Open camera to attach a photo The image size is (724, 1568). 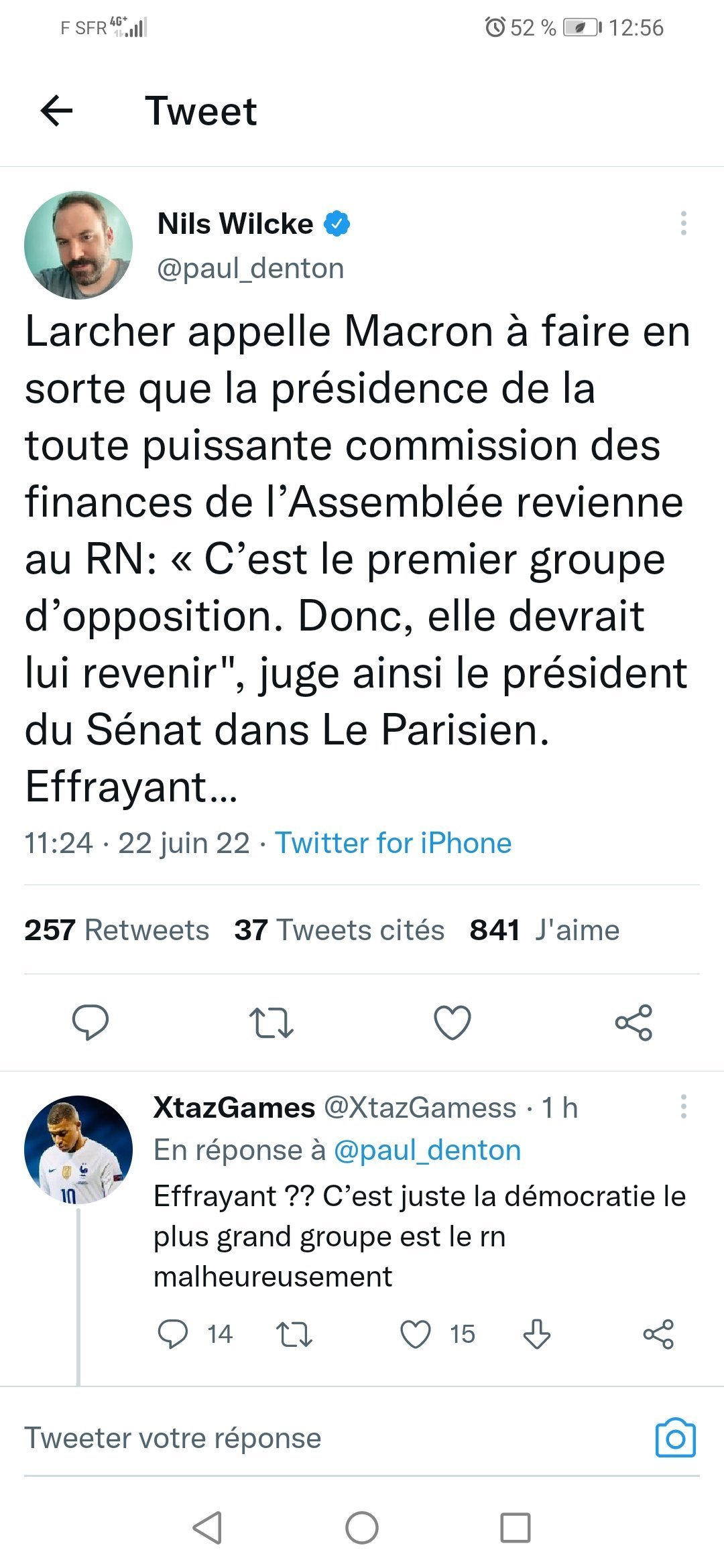(675, 1438)
